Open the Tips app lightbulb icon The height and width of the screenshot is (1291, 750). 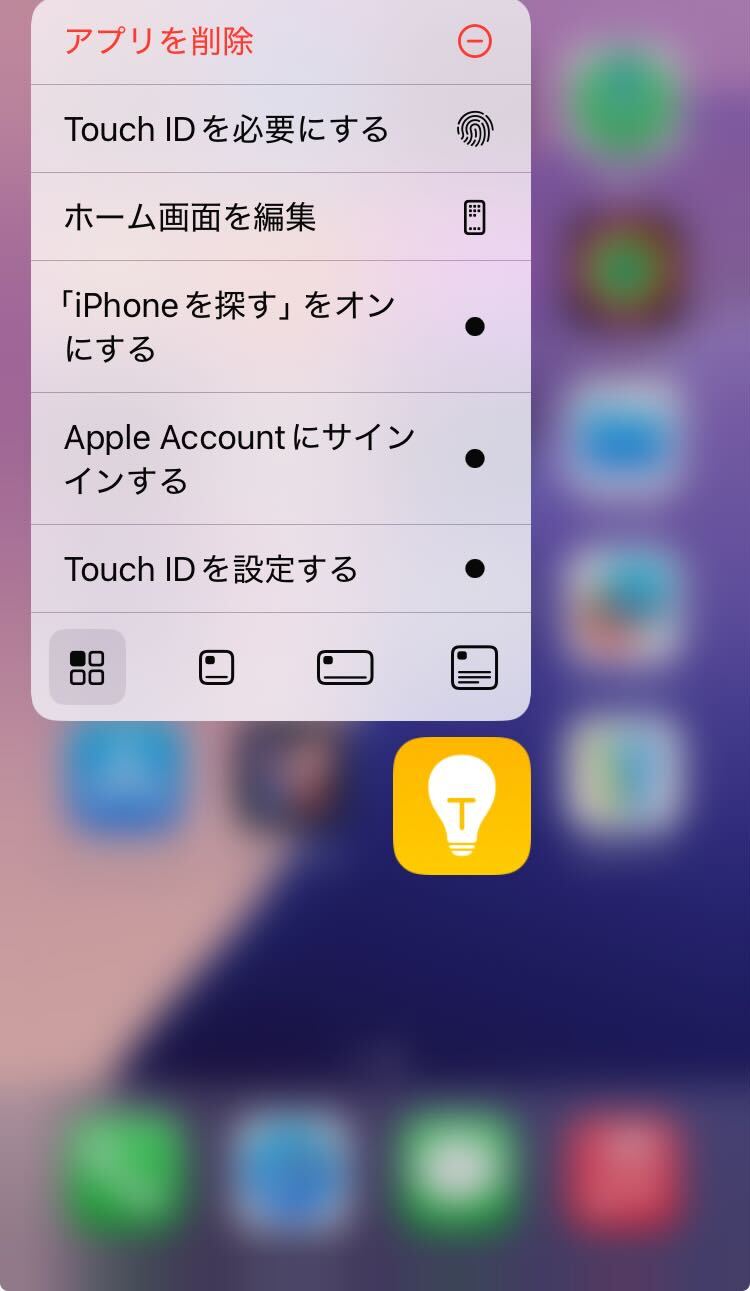pyautogui.click(x=461, y=807)
